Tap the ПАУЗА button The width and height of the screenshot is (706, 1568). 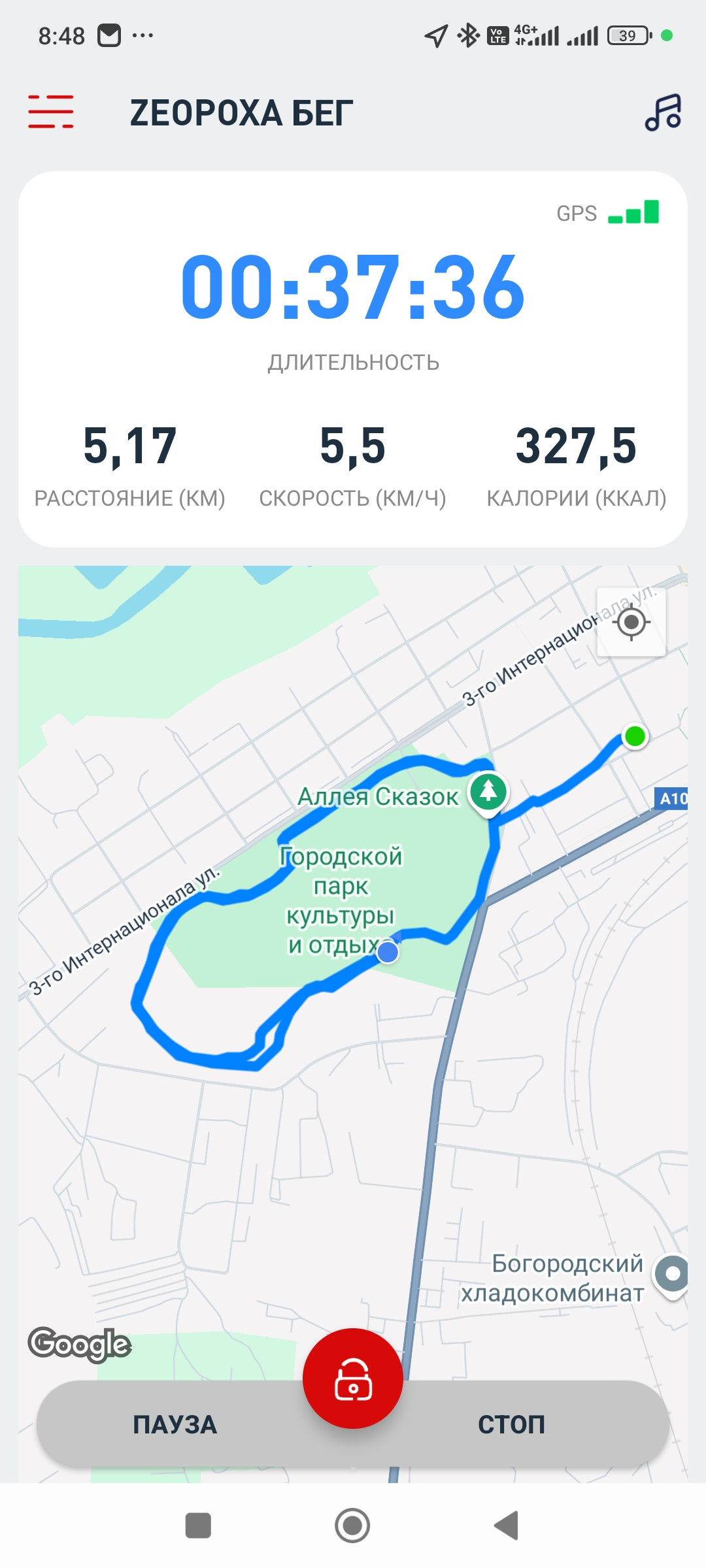tap(175, 1424)
